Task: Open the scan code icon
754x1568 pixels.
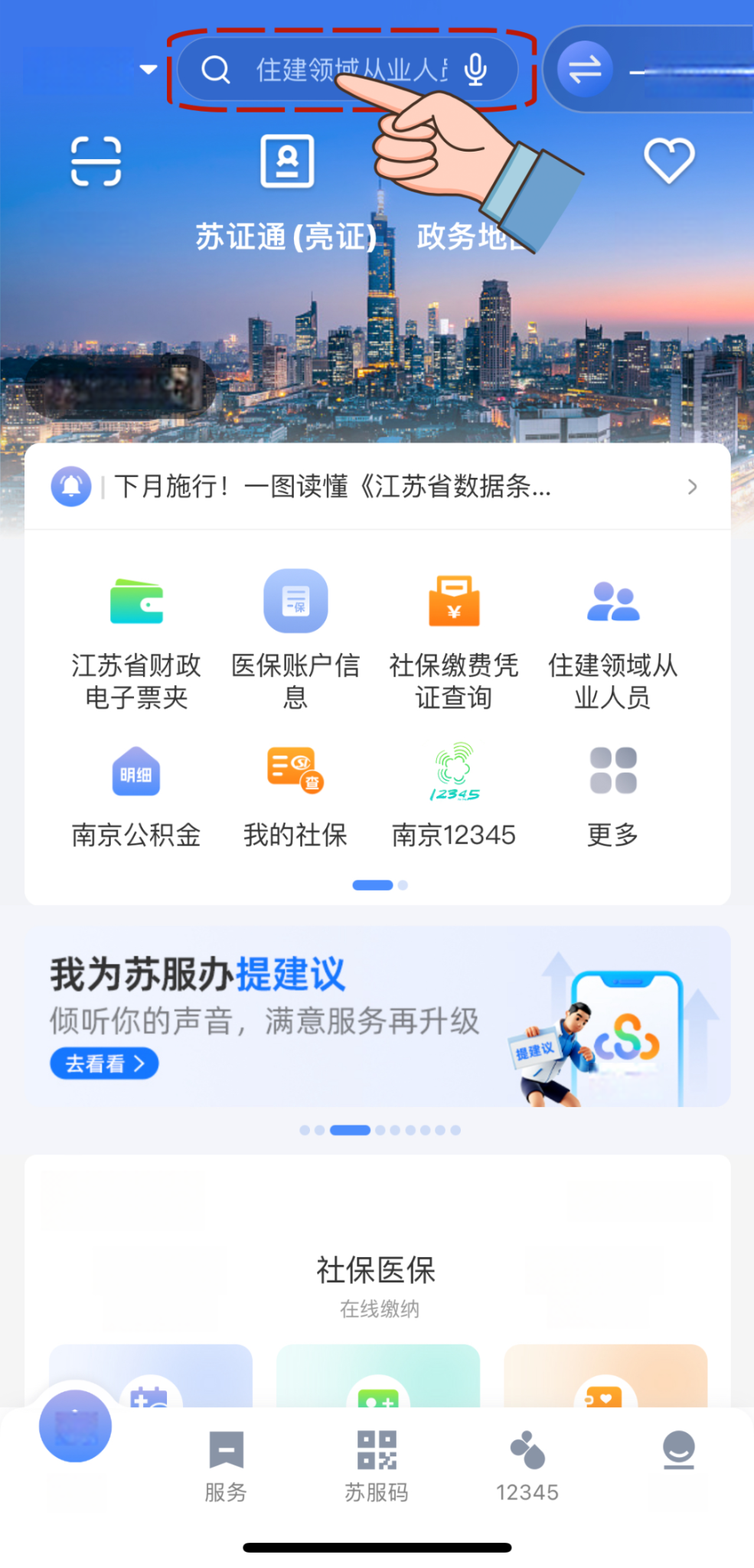Action: tap(96, 162)
